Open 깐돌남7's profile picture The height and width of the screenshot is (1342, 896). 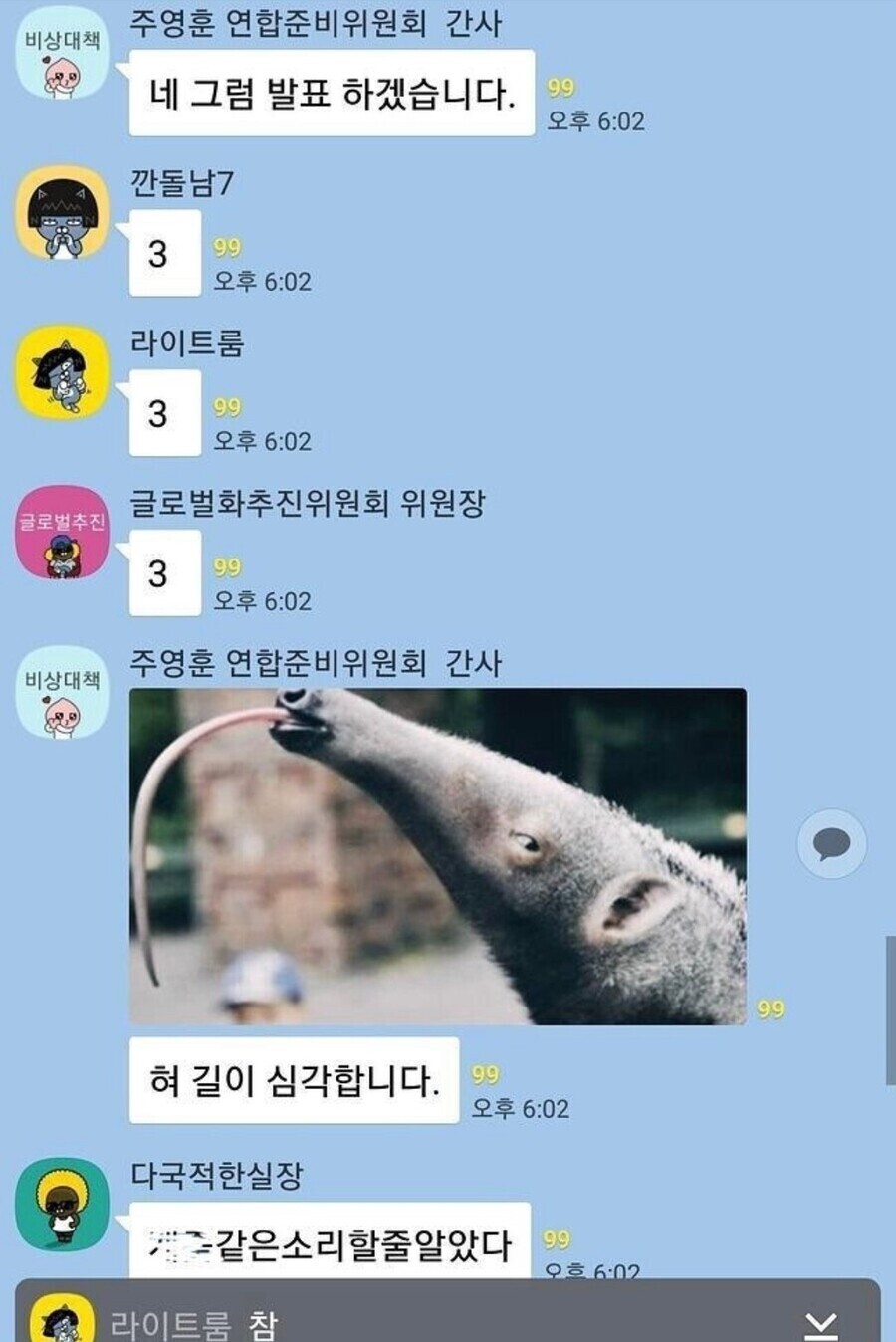coord(62,213)
